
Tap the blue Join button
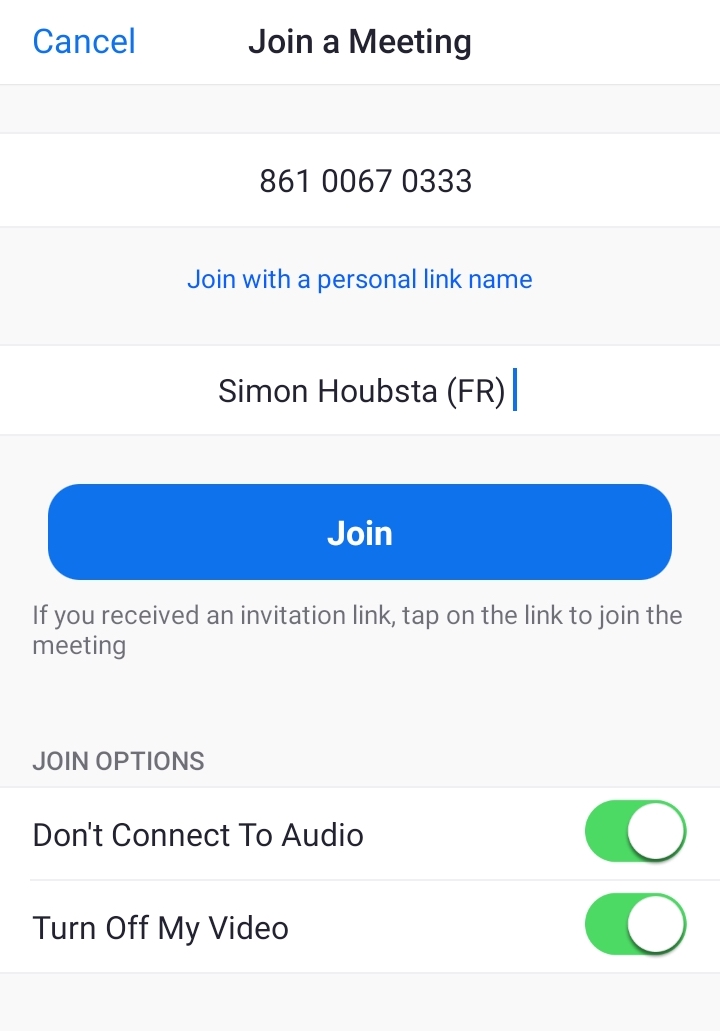pyautogui.click(x=360, y=533)
